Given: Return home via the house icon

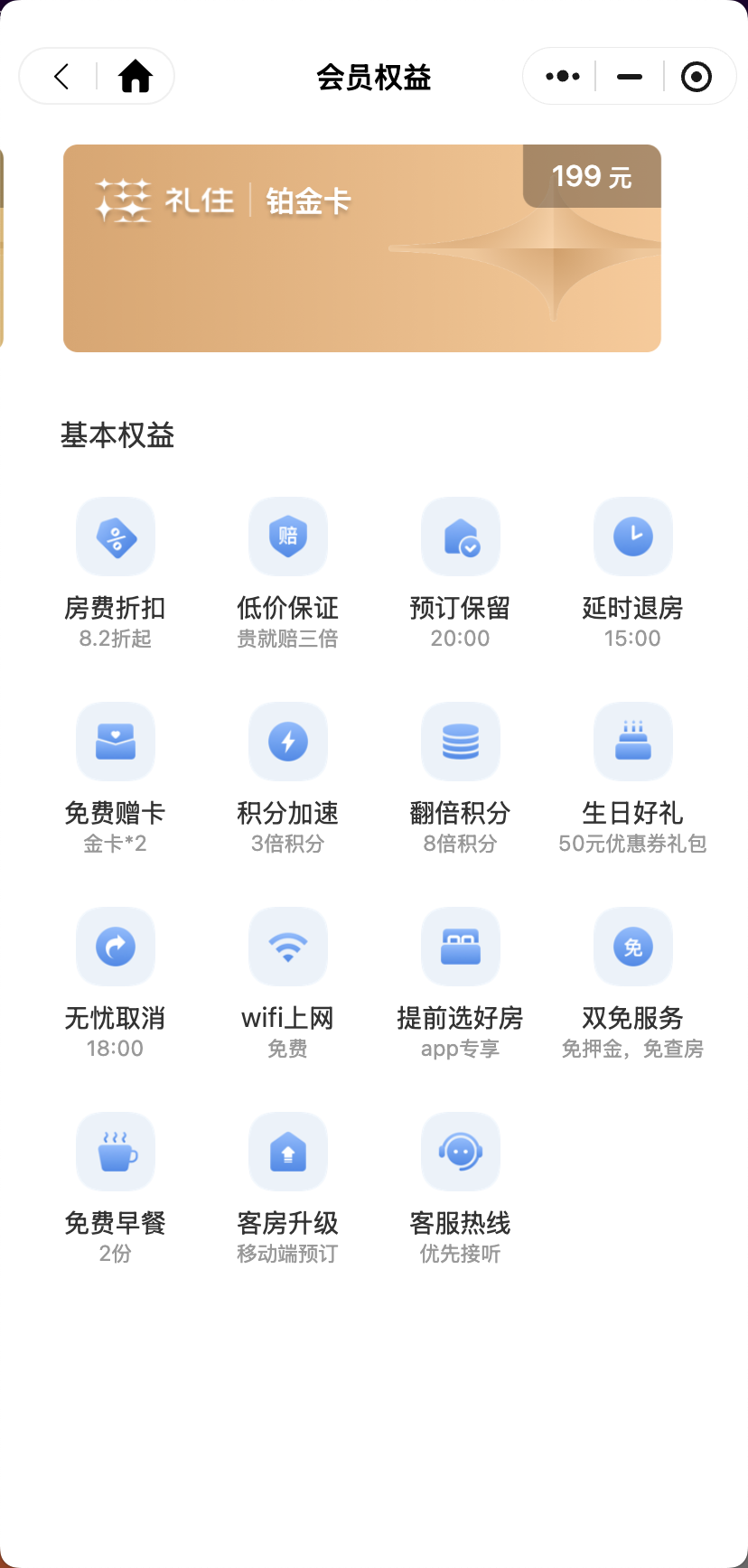Looking at the screenshot, I should 135,77.
